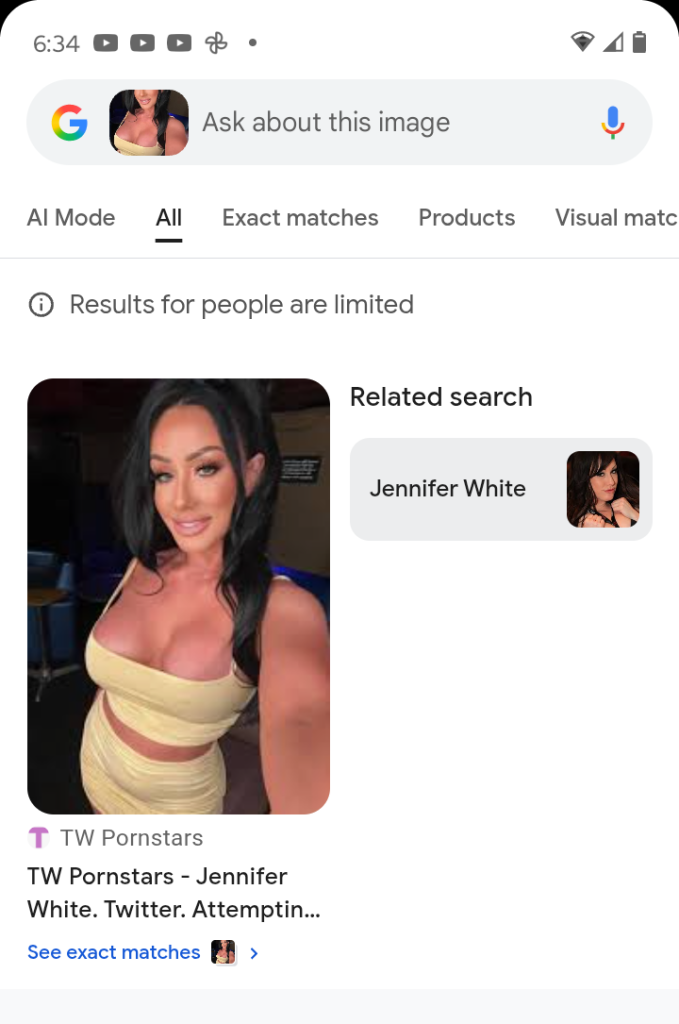679x1024 pixels.
Task: Switch to the Exact matches tab
Action: [300, 218]
